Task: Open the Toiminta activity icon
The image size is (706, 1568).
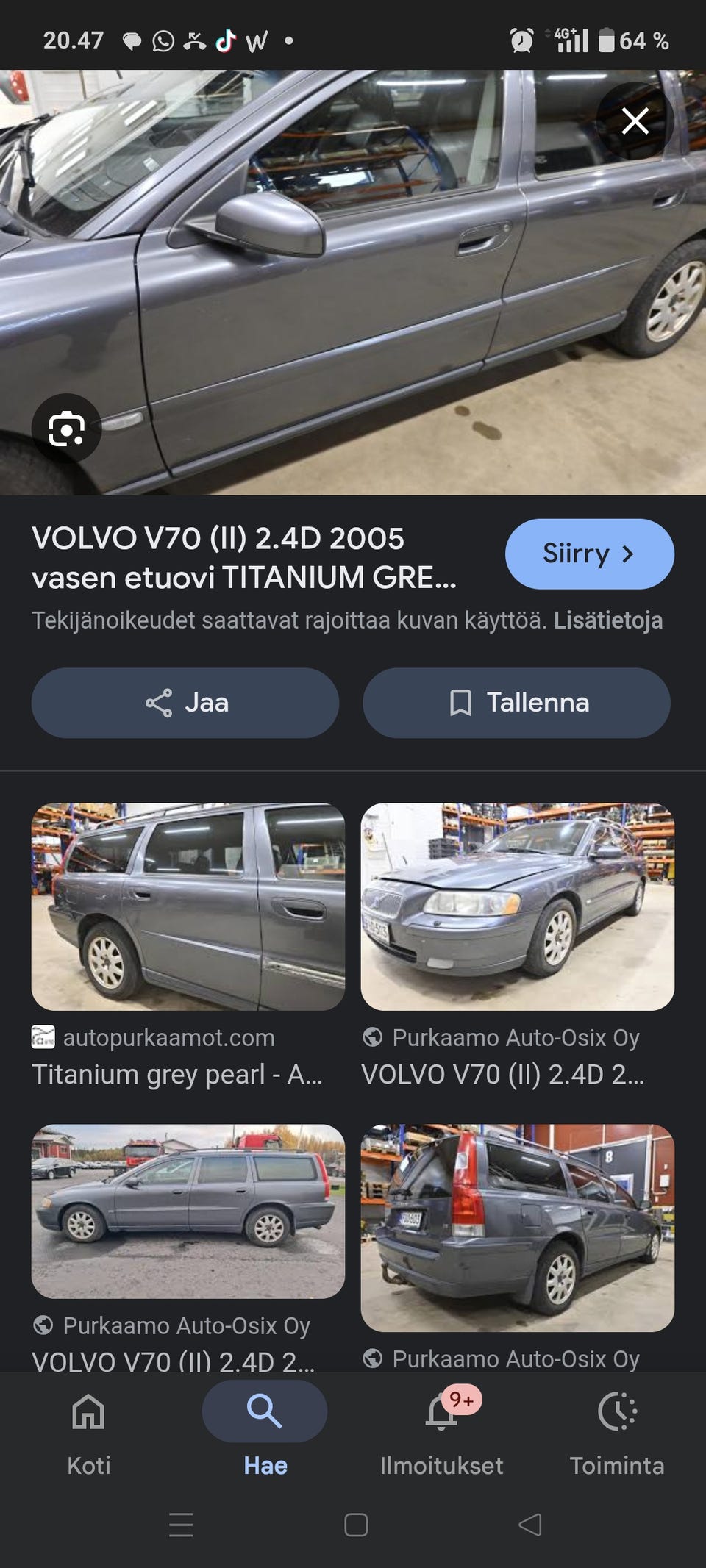Action: [618, 1412]
